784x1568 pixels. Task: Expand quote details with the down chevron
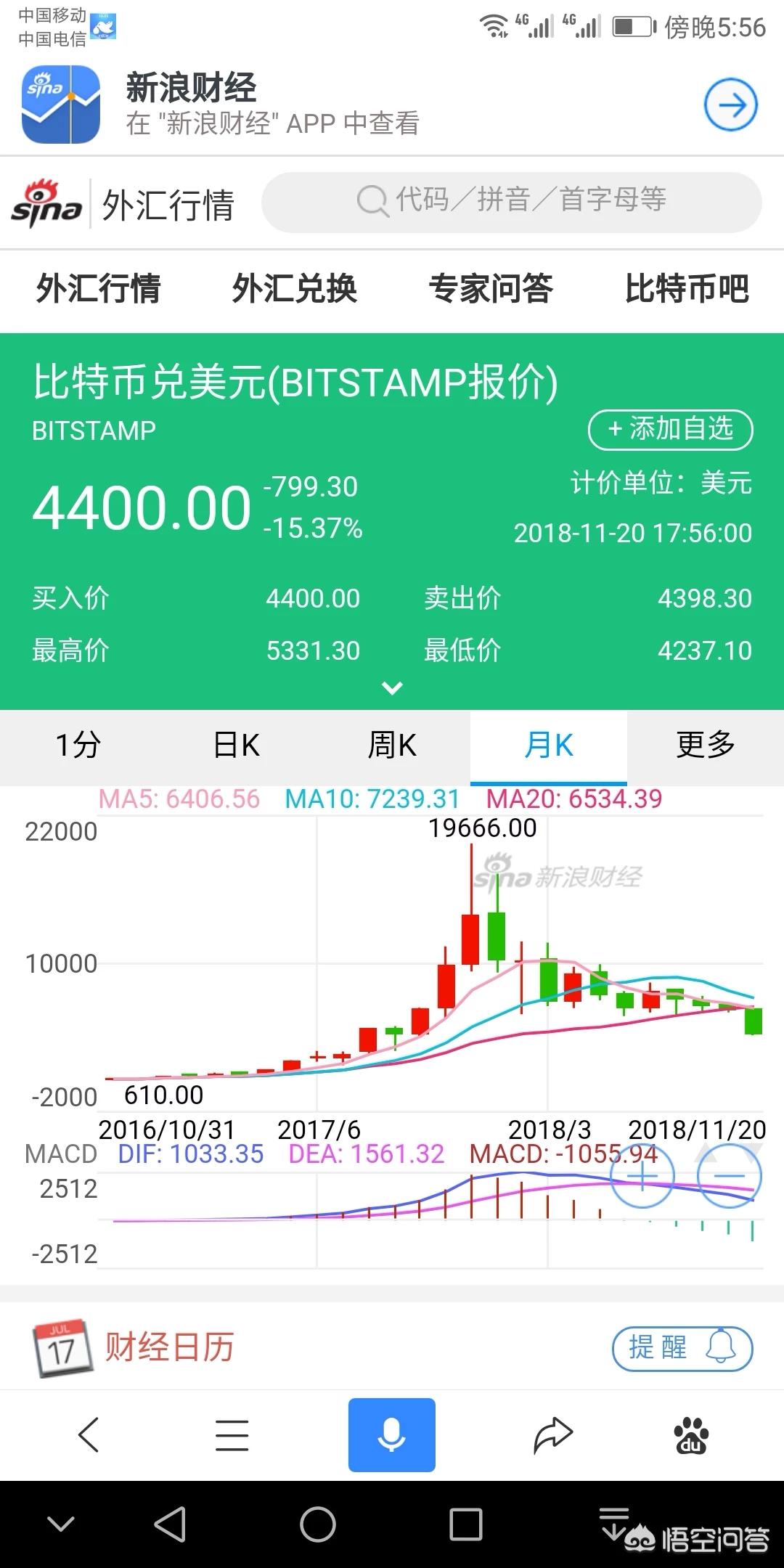392,687
